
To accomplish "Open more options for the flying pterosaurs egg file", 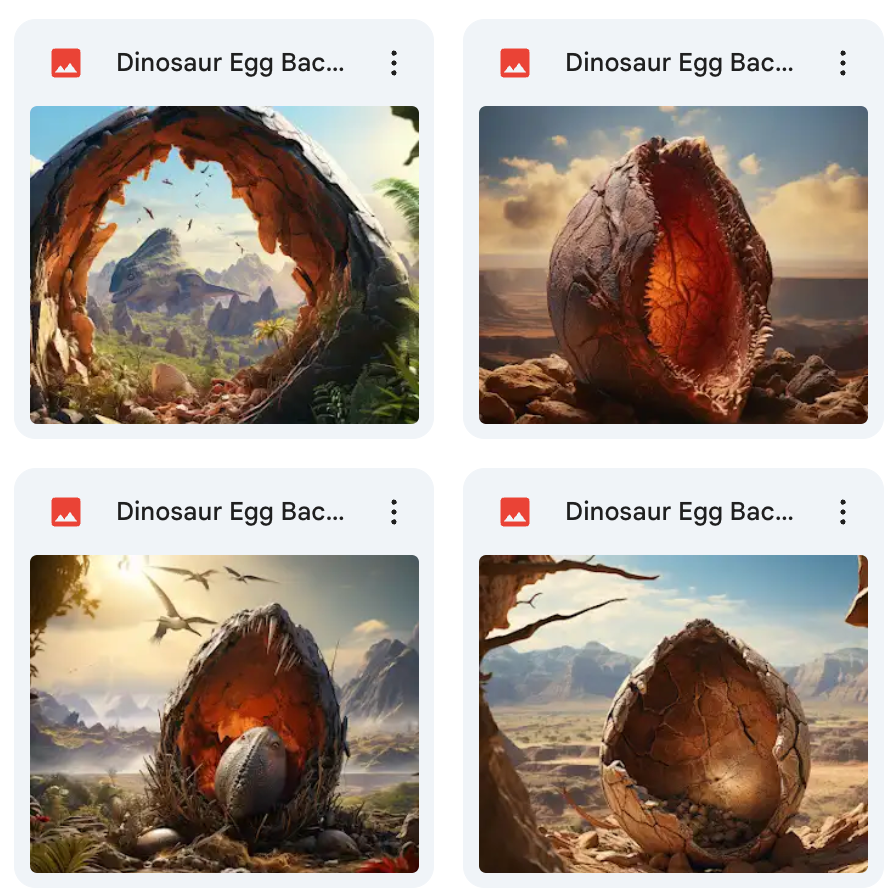I will click(394, 512).
